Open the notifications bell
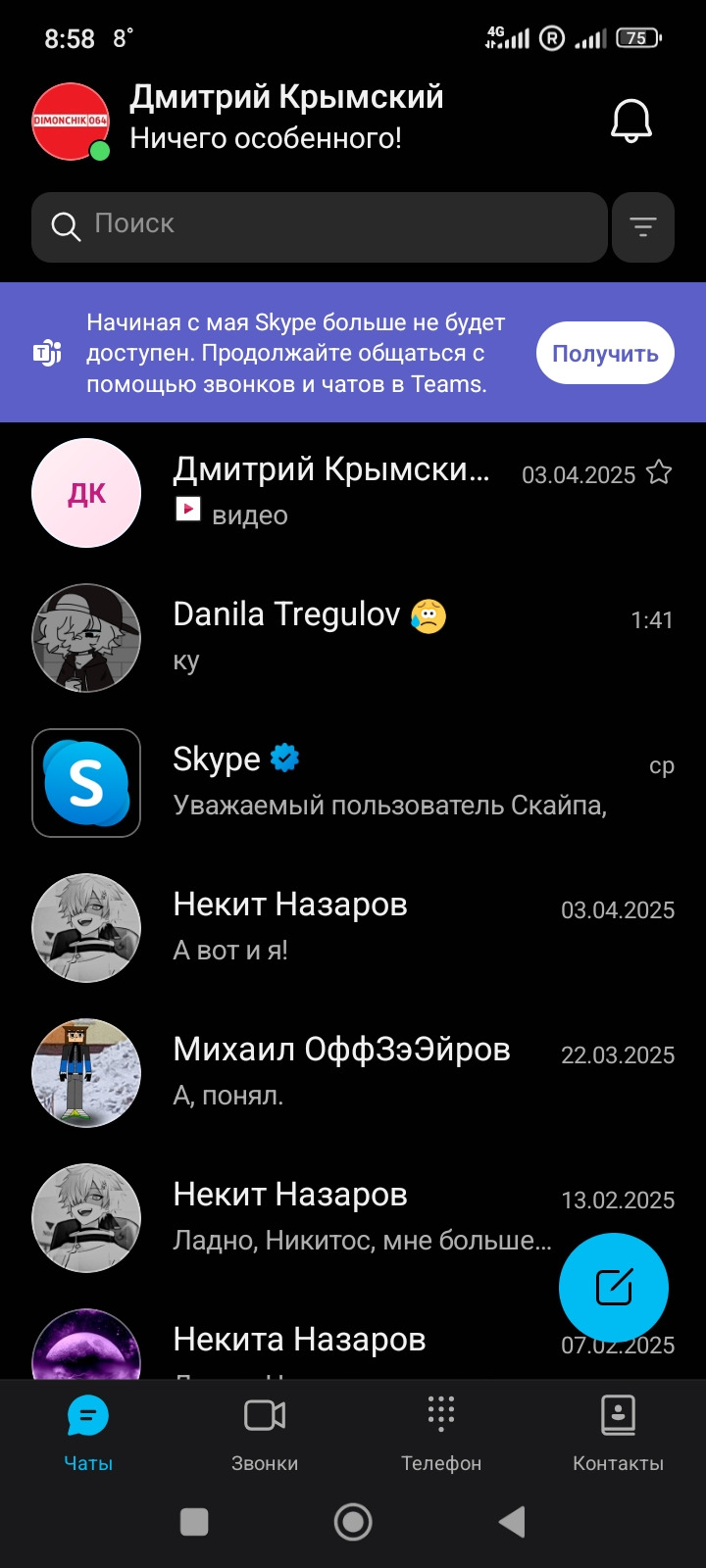This screenshot has height=1568, width=706. pos(630,122)
